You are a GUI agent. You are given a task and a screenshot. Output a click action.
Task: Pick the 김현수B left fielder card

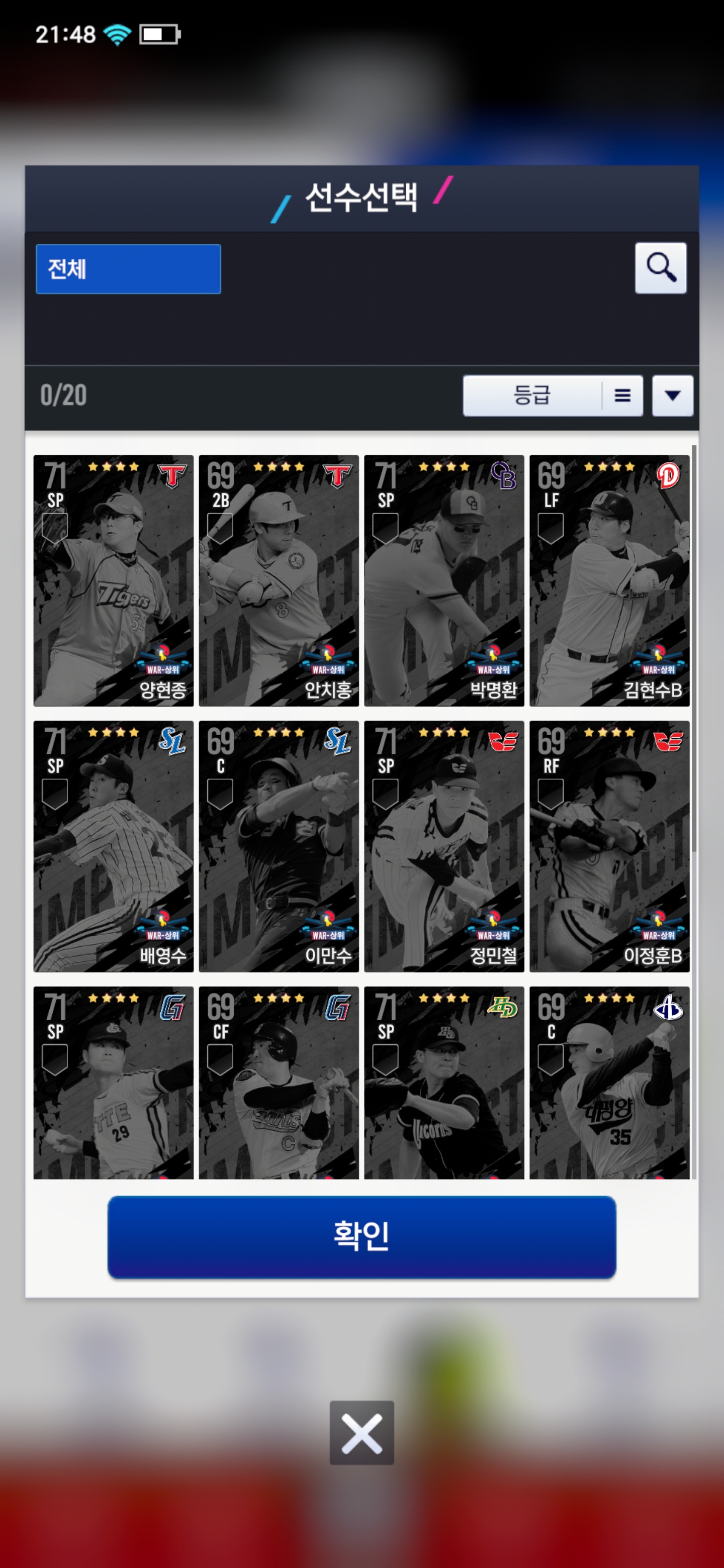(x=609, y=580)
